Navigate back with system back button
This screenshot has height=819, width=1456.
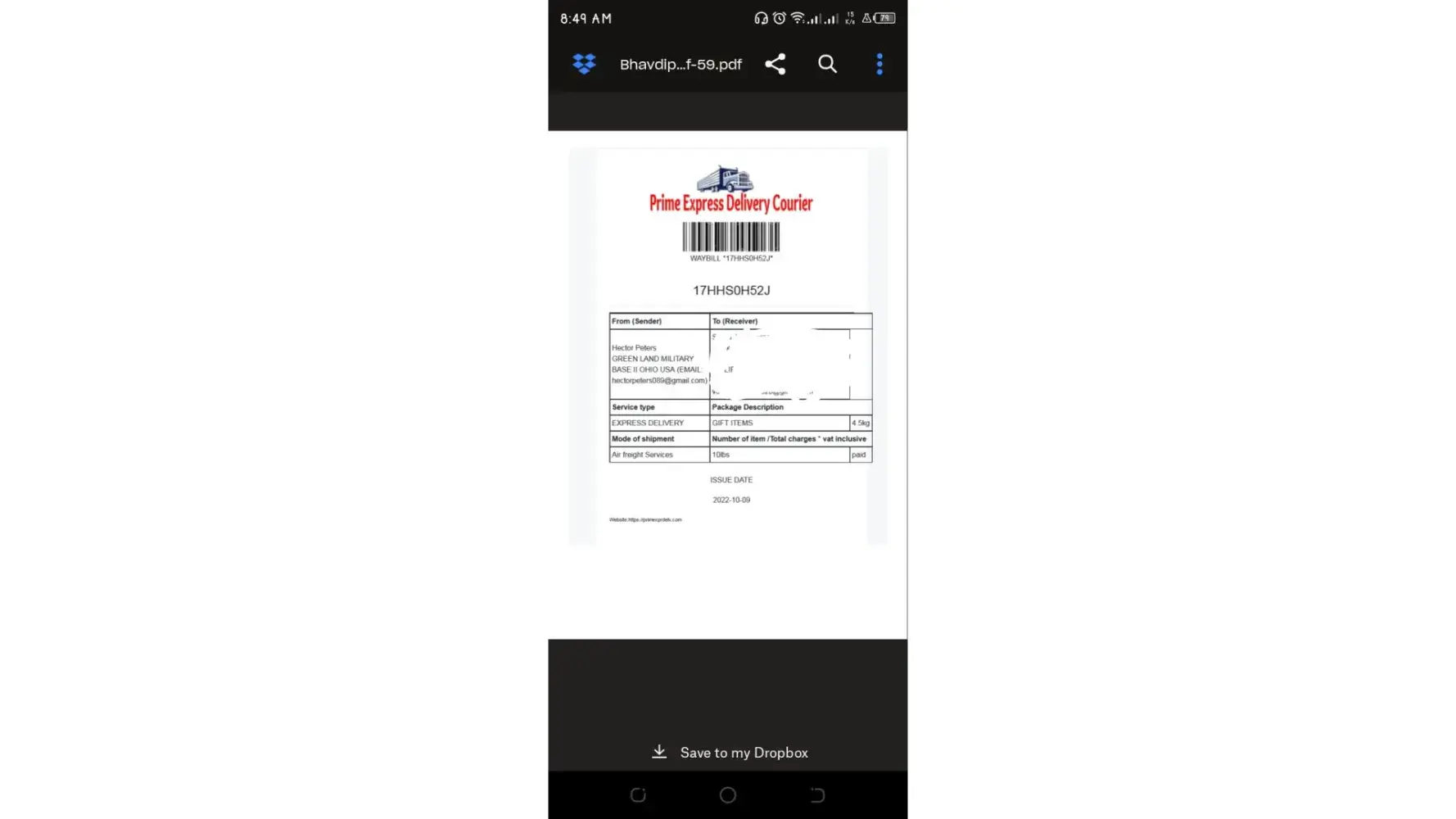point(816,794)
